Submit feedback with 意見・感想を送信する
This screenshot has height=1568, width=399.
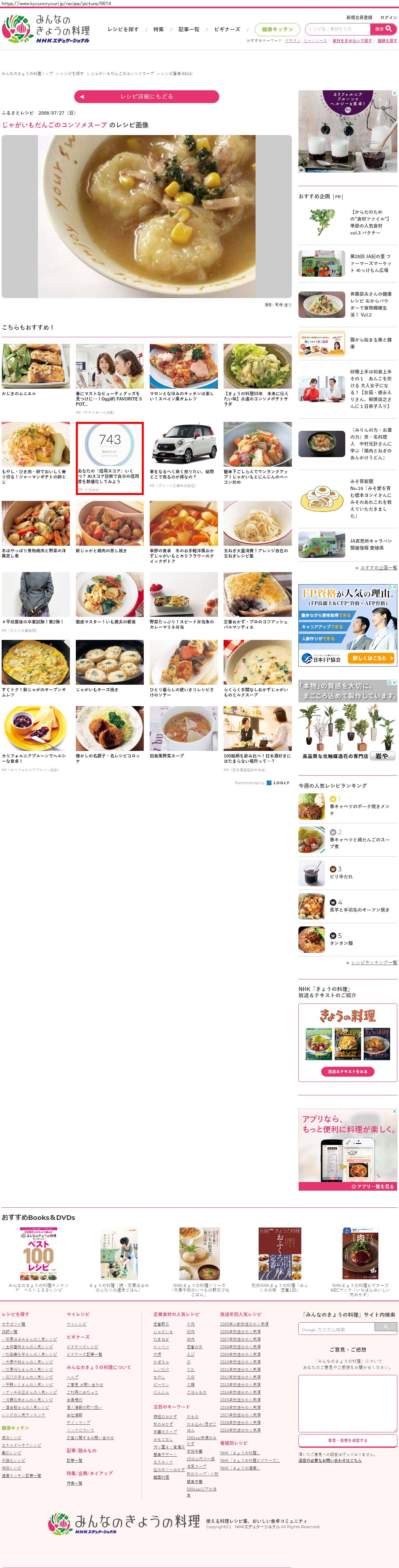pos(347,1440)
